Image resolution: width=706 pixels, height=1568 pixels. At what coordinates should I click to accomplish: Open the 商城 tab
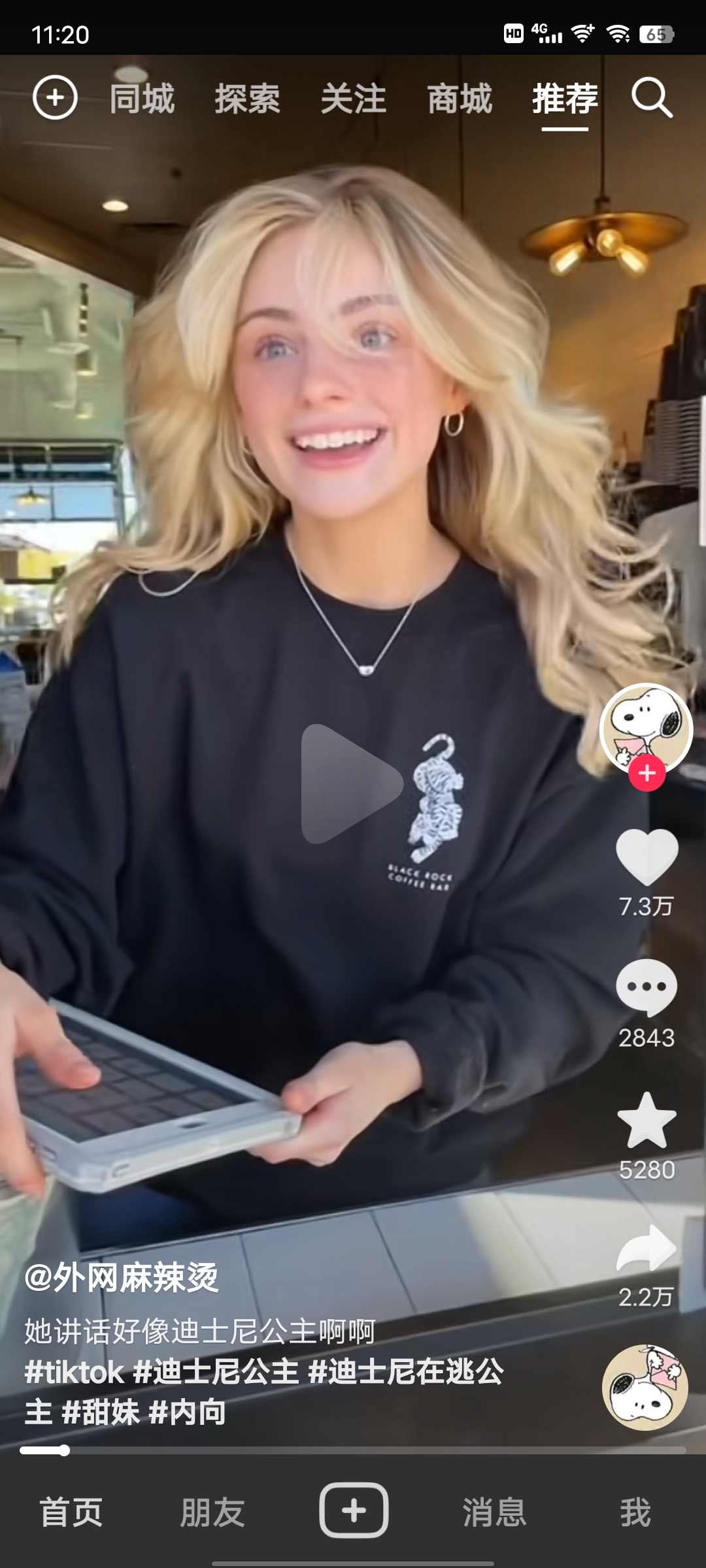click(460, 99)
